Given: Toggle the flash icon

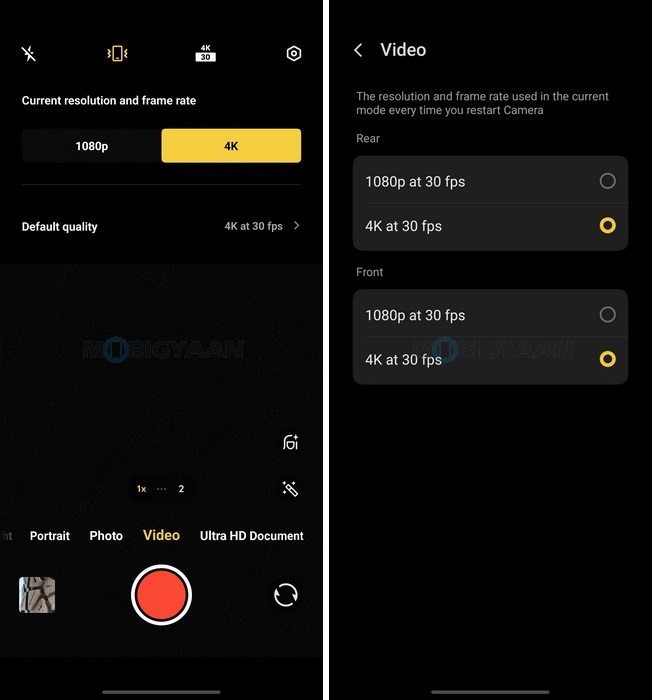Looking at the screenshot, I should click(x=29, y=54).
